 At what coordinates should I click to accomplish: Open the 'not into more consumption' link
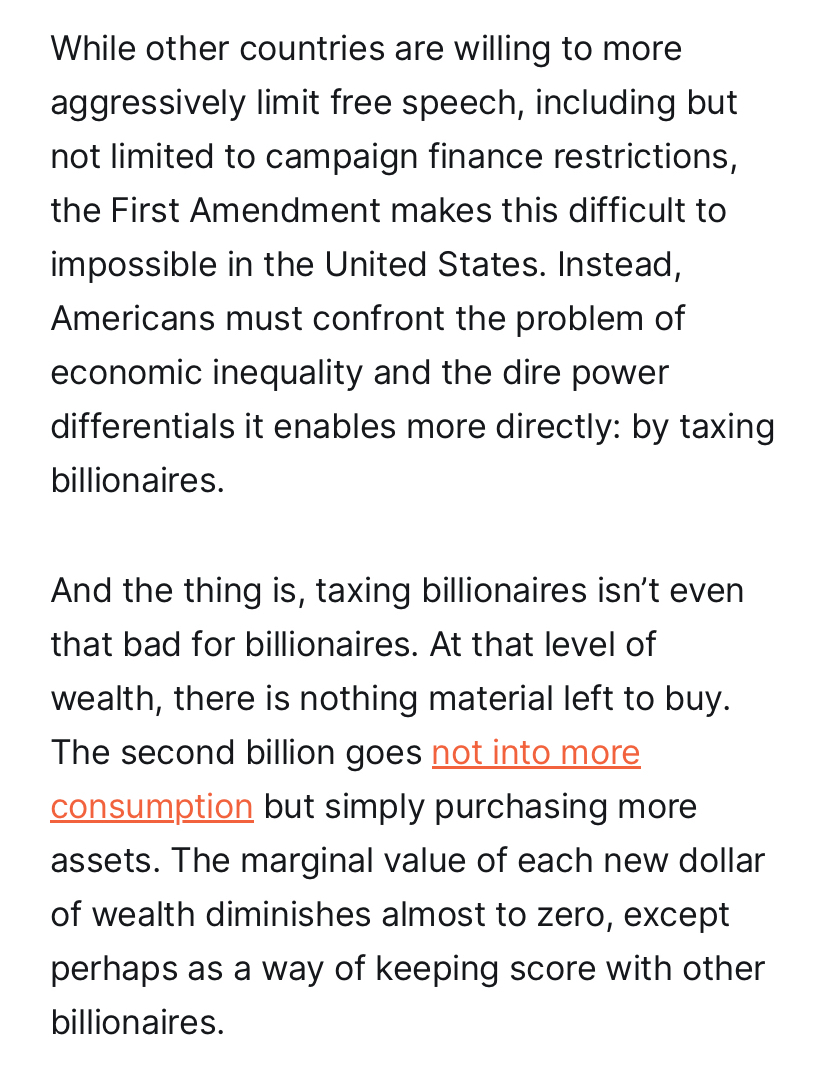click(535, 752)
